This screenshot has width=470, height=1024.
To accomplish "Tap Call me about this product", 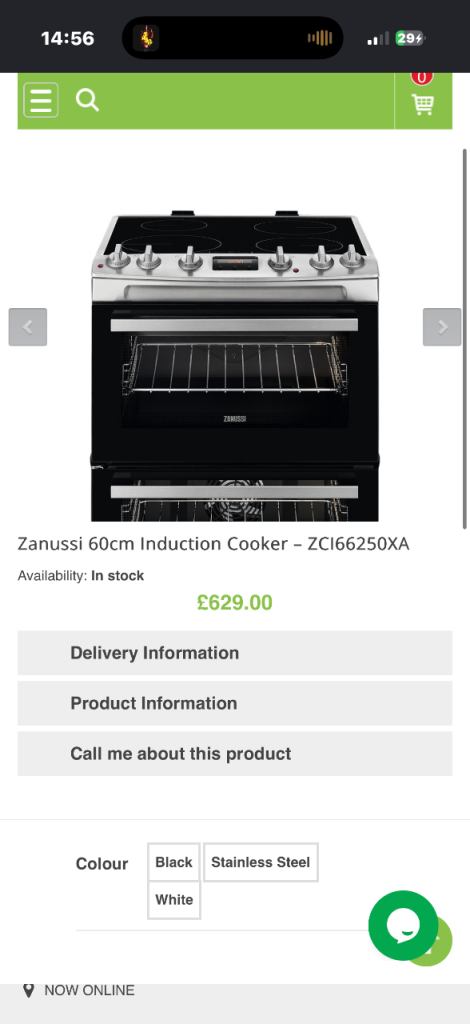I will pos(235,754).
